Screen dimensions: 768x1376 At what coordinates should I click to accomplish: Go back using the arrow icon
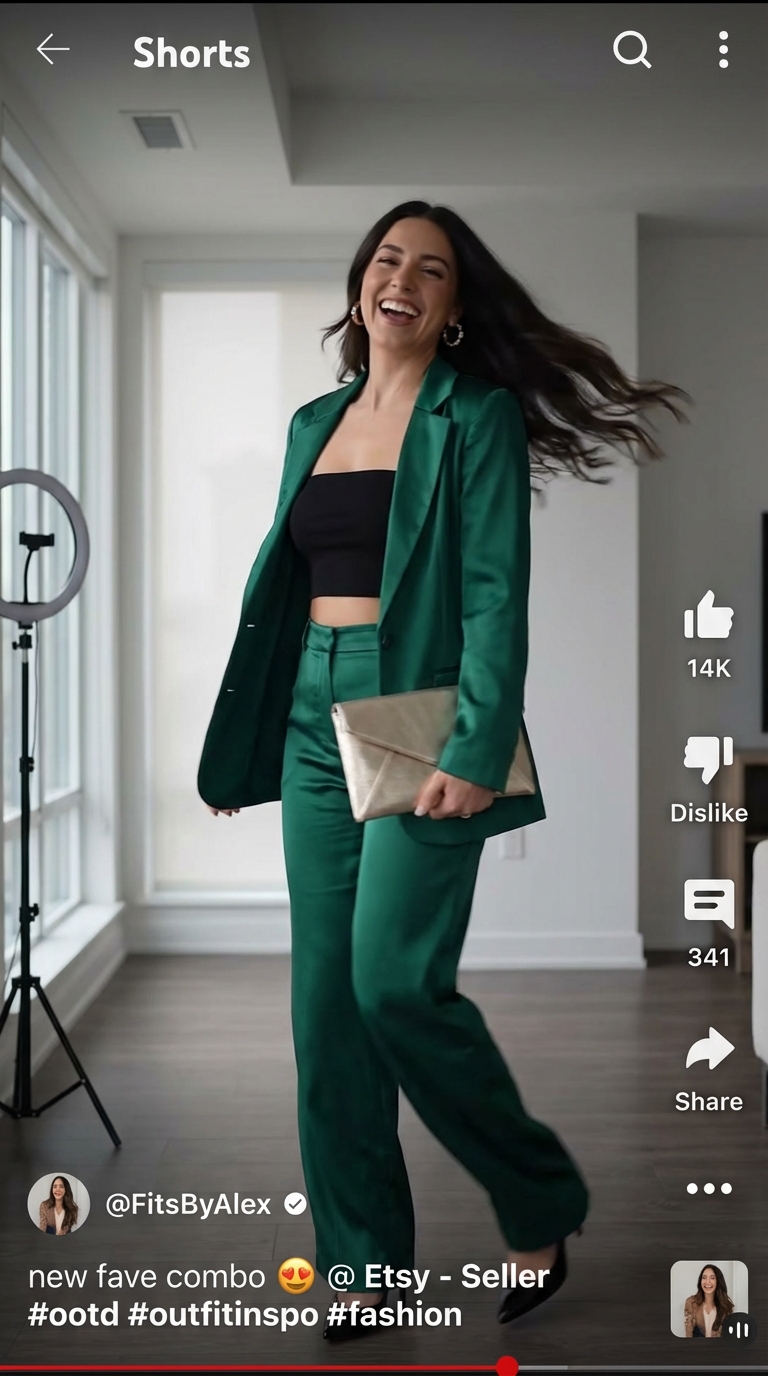tap(52, 49)
